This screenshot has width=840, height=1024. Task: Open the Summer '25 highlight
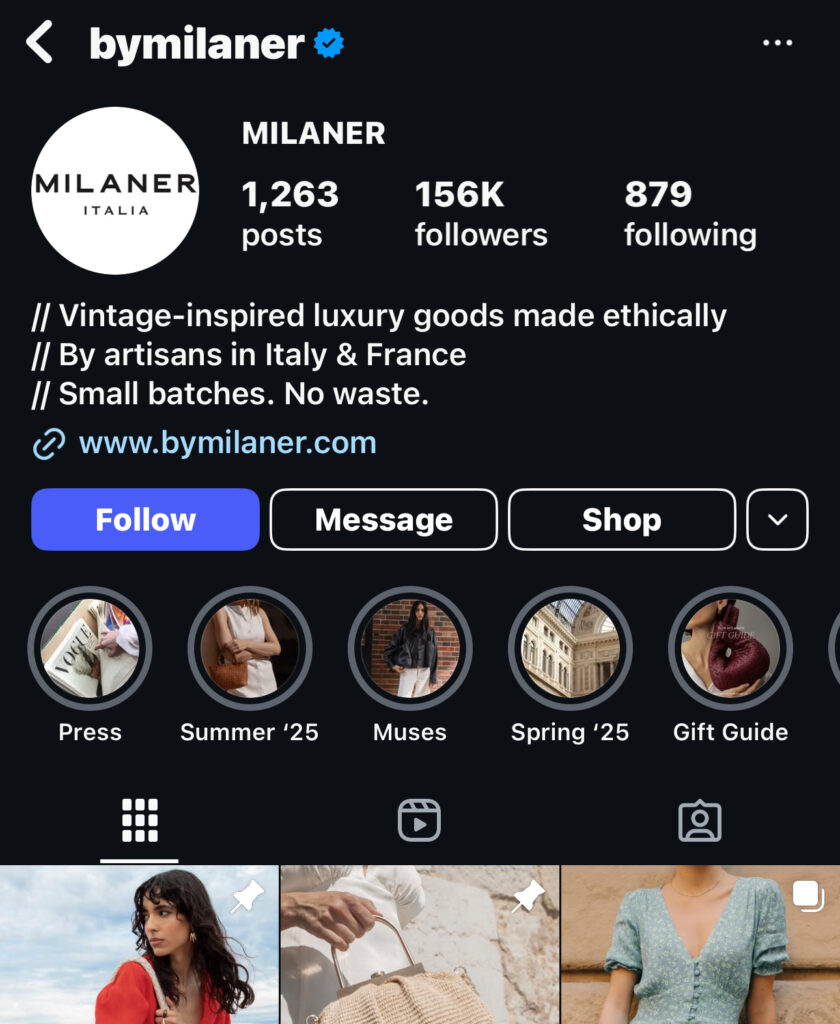click(249, 649)
